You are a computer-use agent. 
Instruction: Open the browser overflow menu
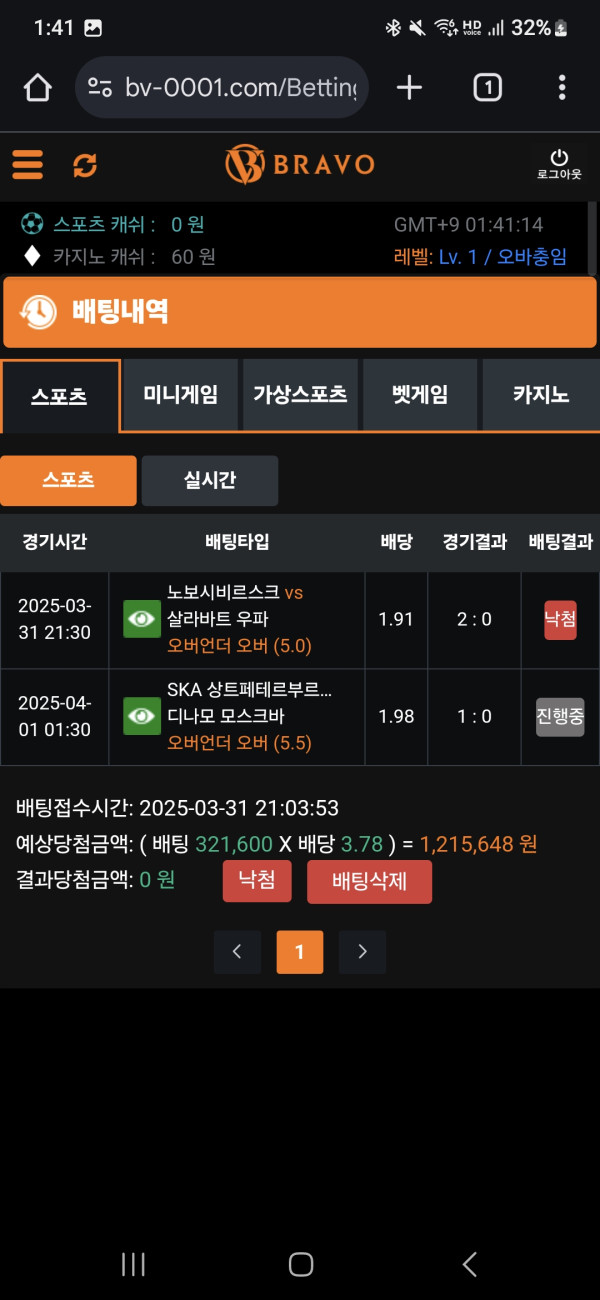pos(562,88)
